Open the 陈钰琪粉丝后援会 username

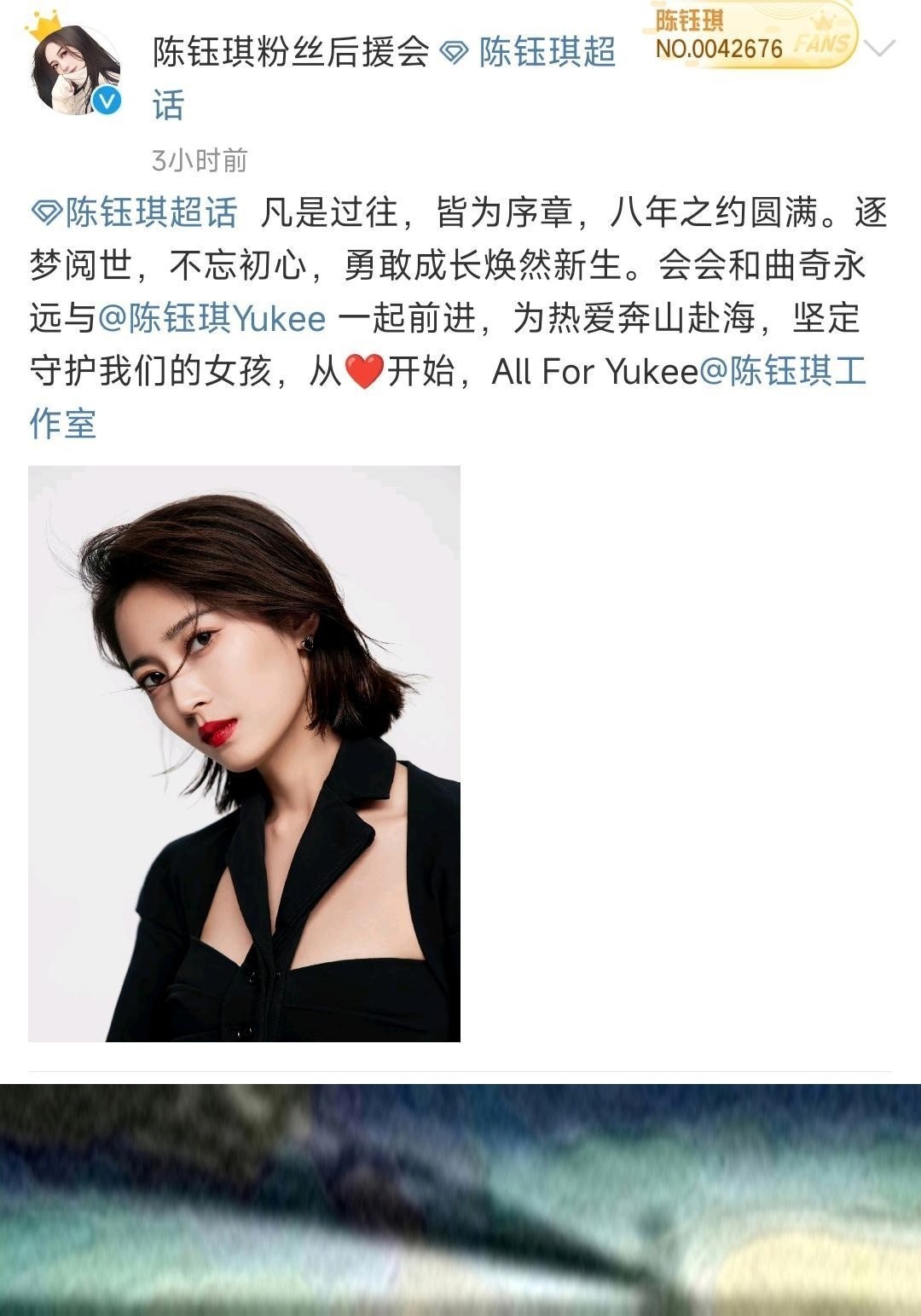tap(291, 52)
